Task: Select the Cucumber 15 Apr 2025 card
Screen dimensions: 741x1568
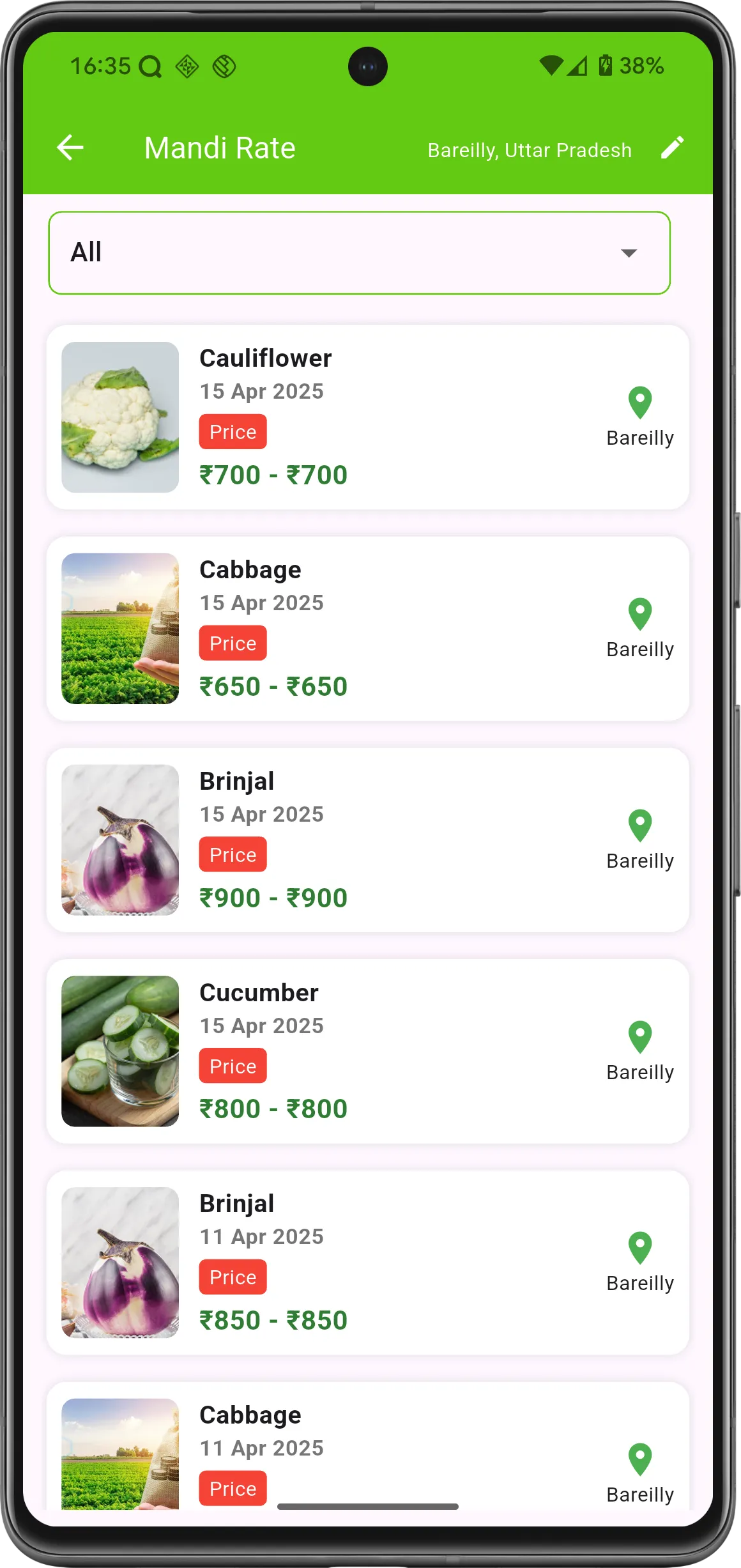Action: (367, 1051)
